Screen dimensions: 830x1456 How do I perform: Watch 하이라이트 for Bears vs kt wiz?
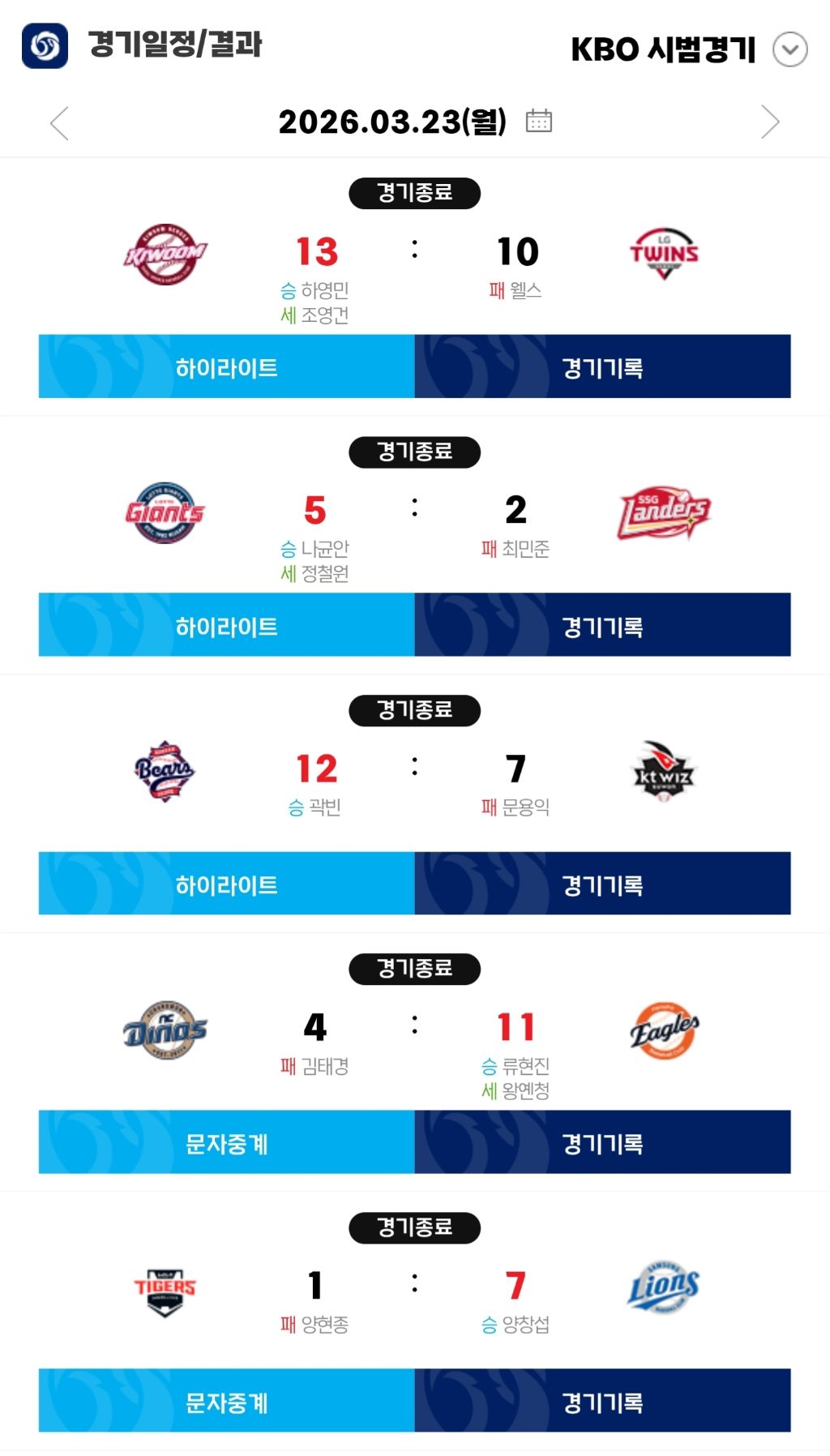[x=227, y=883]
